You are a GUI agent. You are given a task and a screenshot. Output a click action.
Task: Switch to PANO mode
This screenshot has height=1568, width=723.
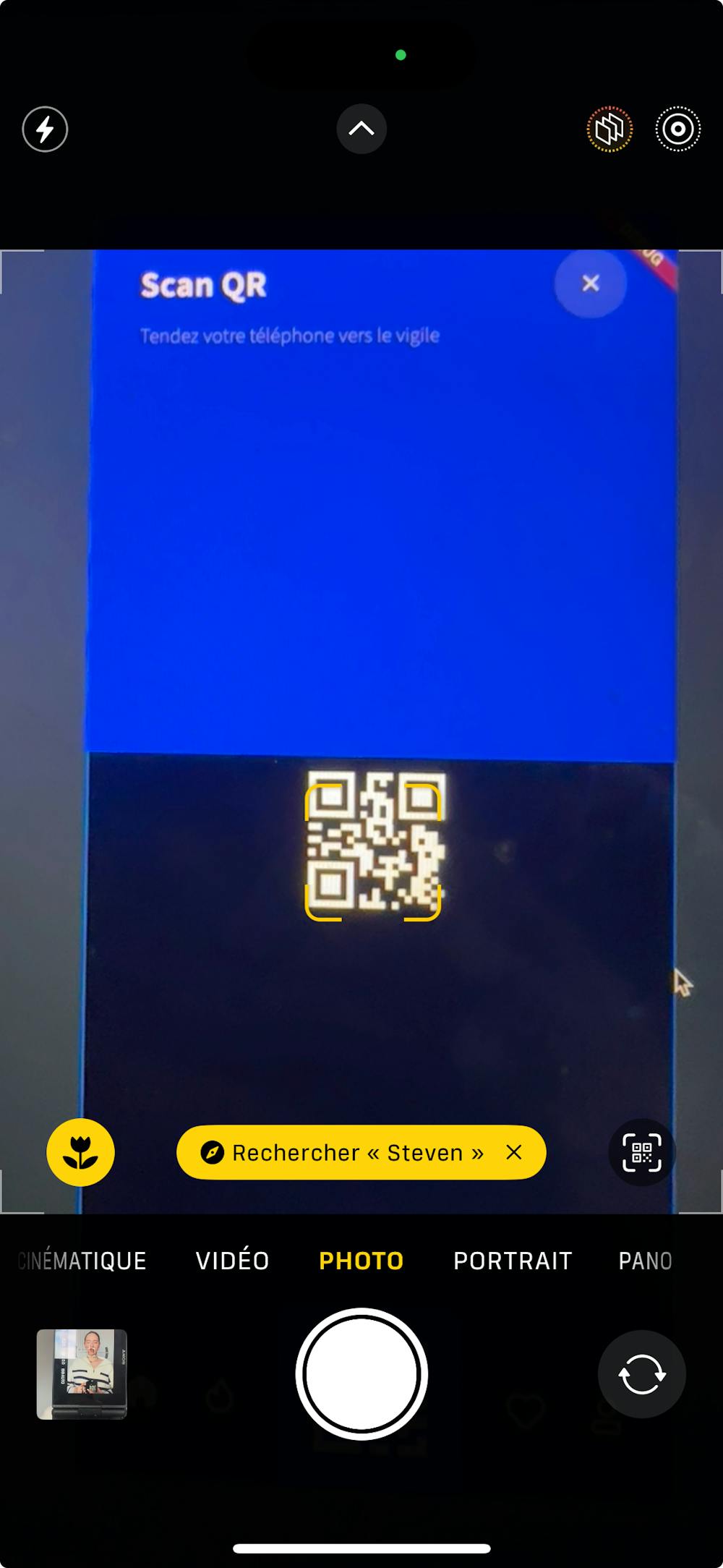[x=645, y=1261]
